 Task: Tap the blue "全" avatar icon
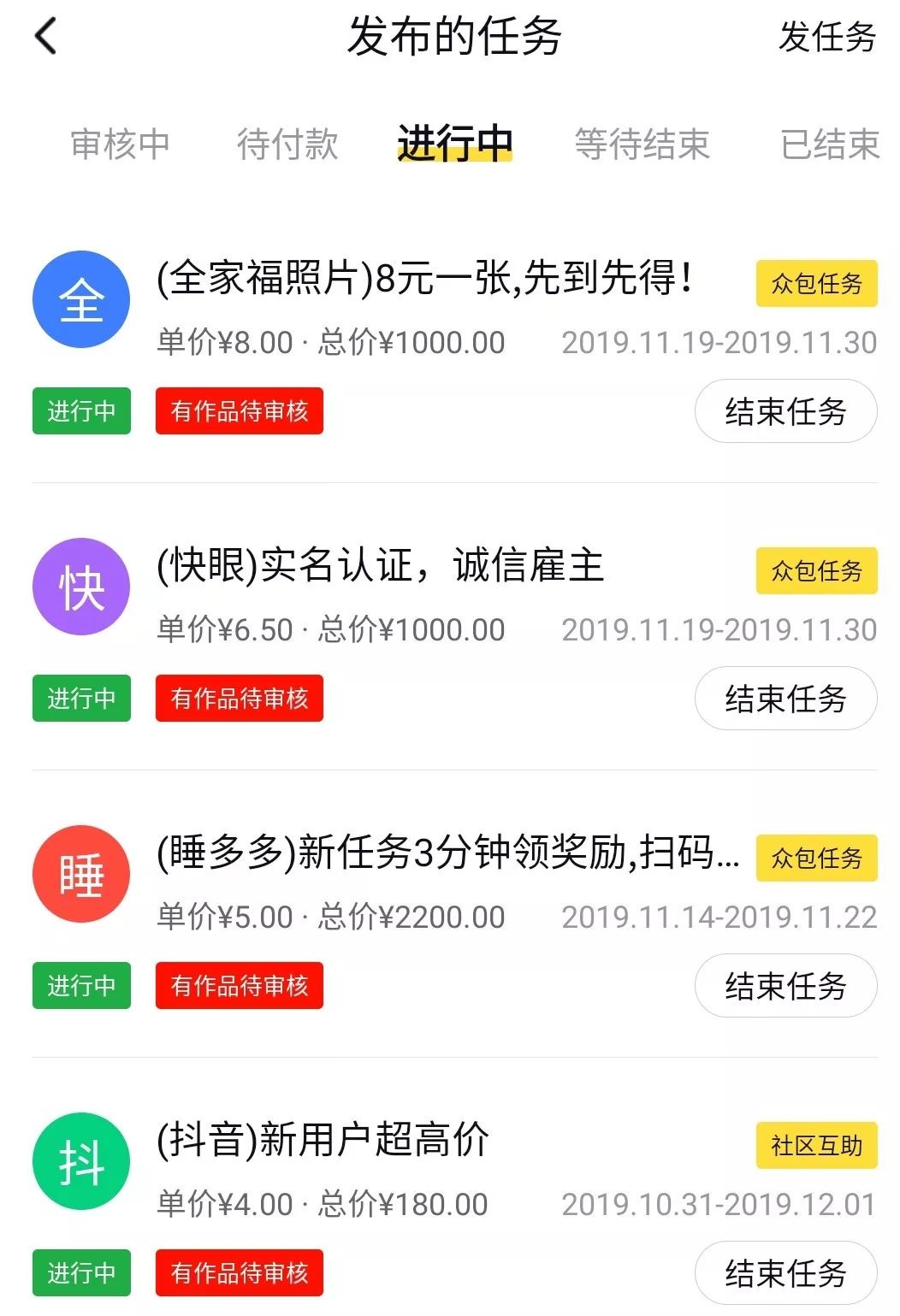81,298
